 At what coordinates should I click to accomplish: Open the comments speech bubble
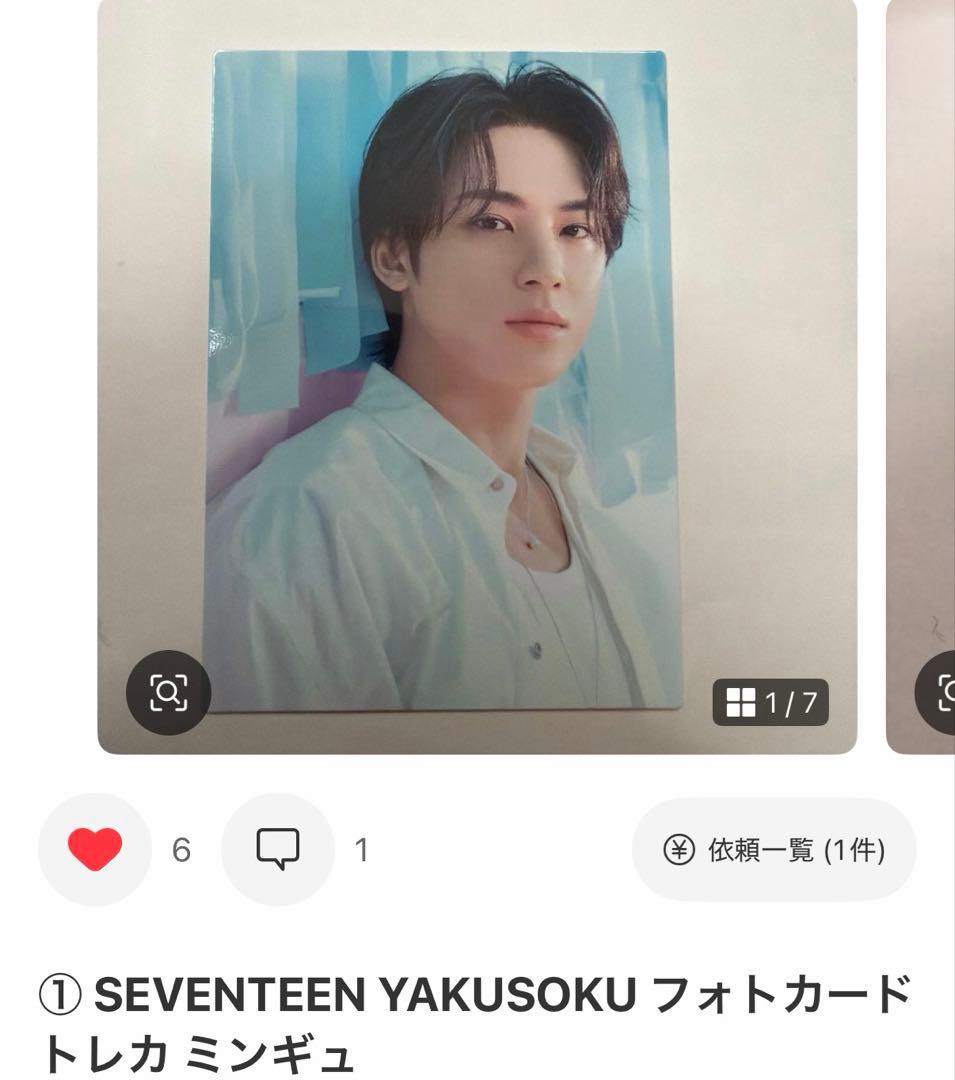coord(277,849)
